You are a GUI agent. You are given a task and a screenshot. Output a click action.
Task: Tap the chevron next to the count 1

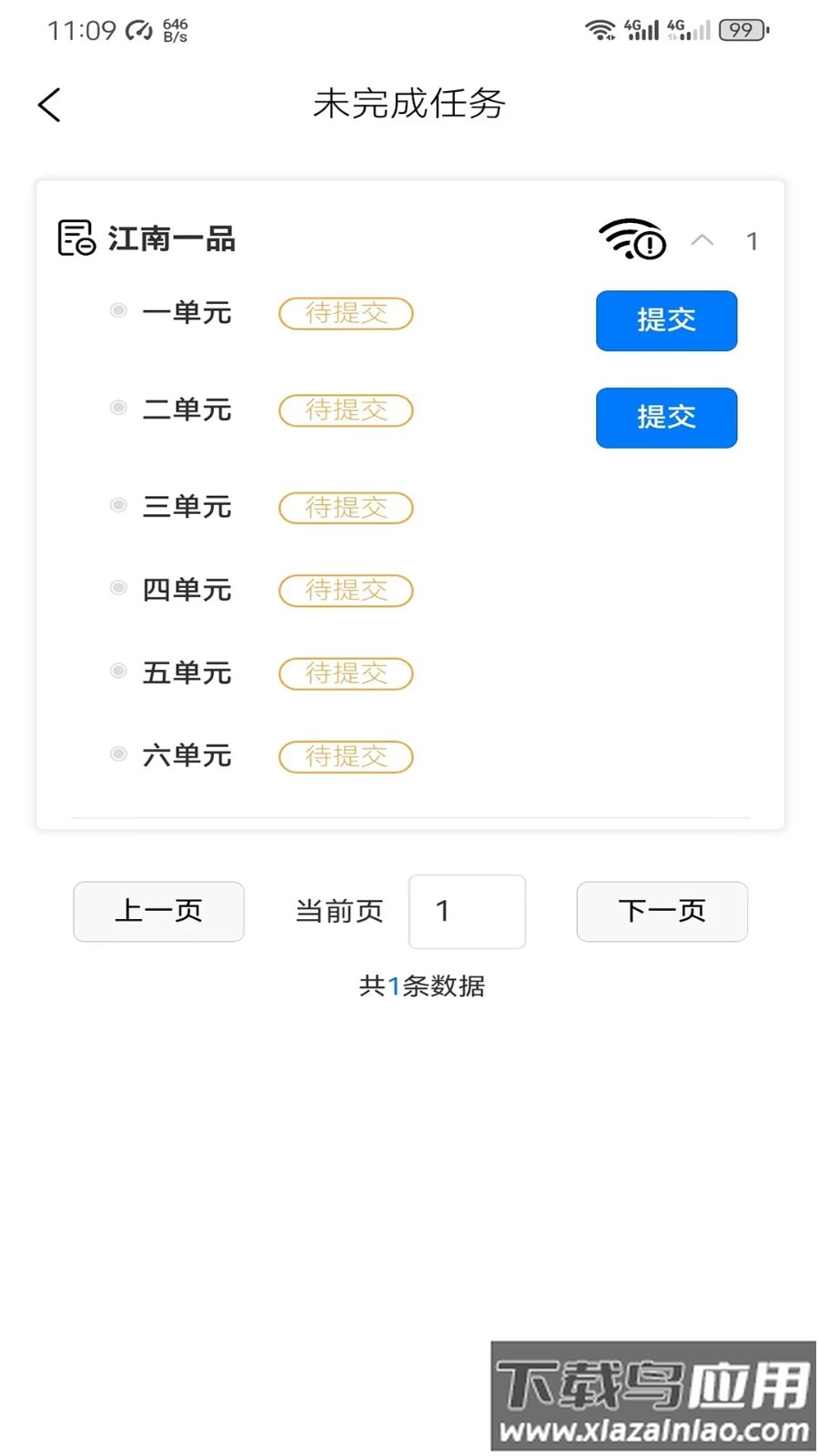[703, 240]
